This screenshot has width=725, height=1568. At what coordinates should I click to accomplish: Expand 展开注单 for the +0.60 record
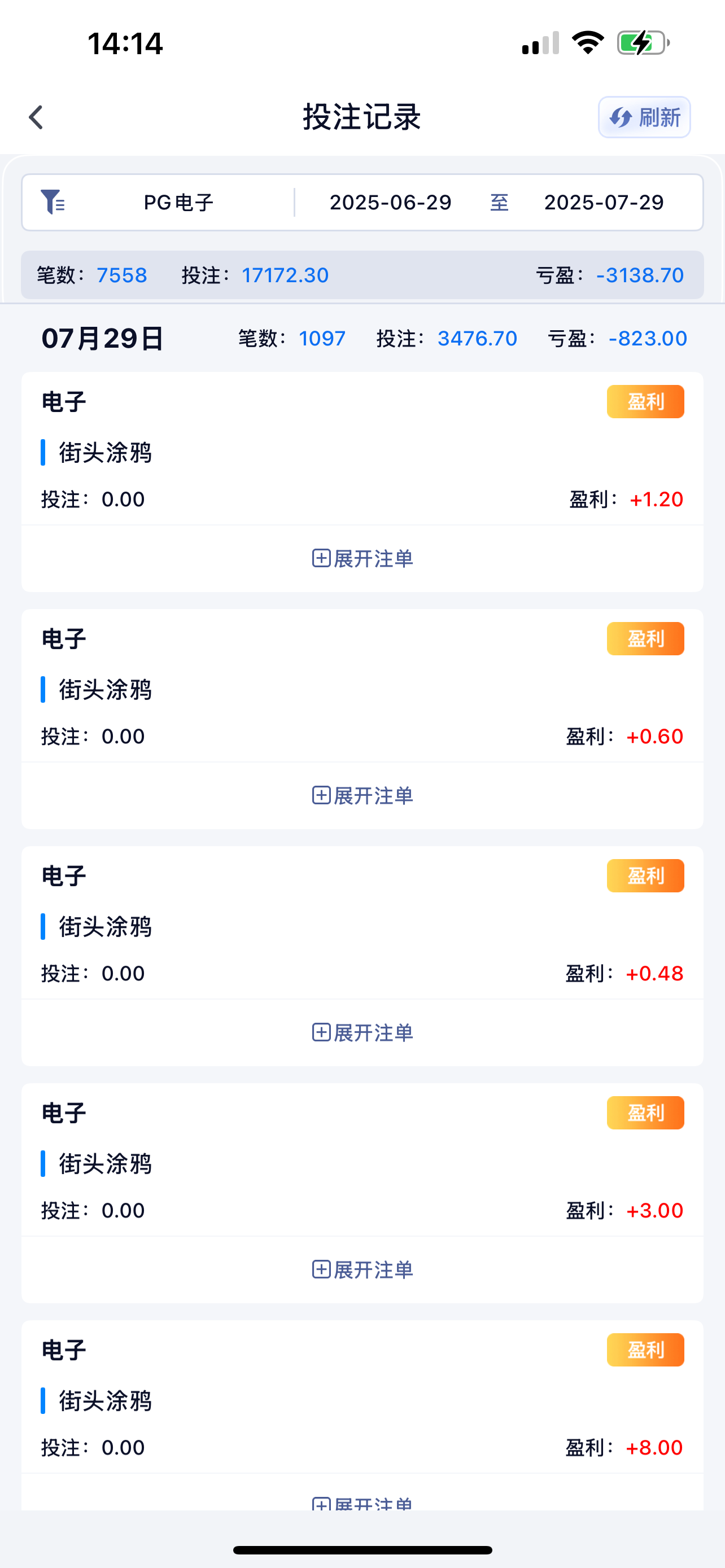362,795
